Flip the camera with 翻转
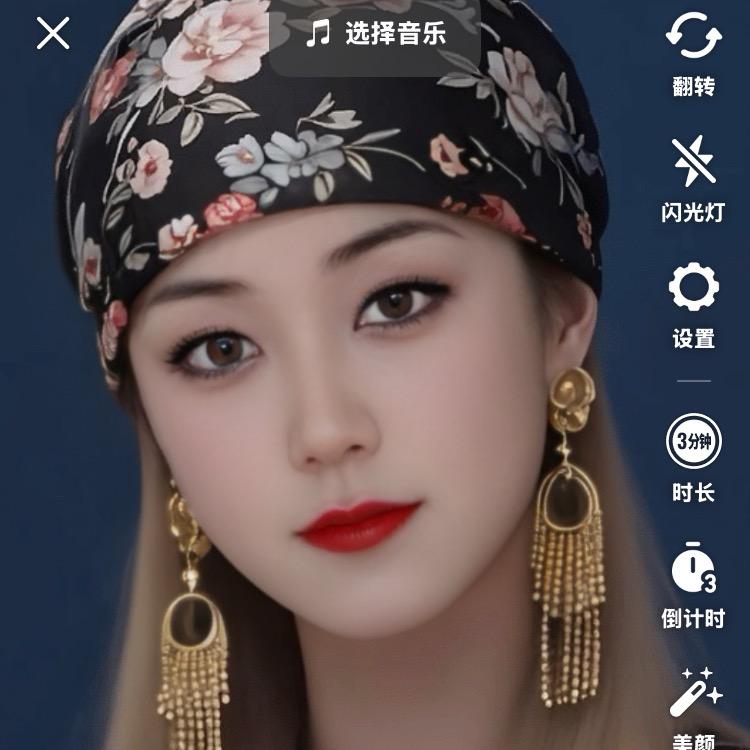The height and width of the screenshot is (750, 750). pyautogui.click(x=693, y=38)
